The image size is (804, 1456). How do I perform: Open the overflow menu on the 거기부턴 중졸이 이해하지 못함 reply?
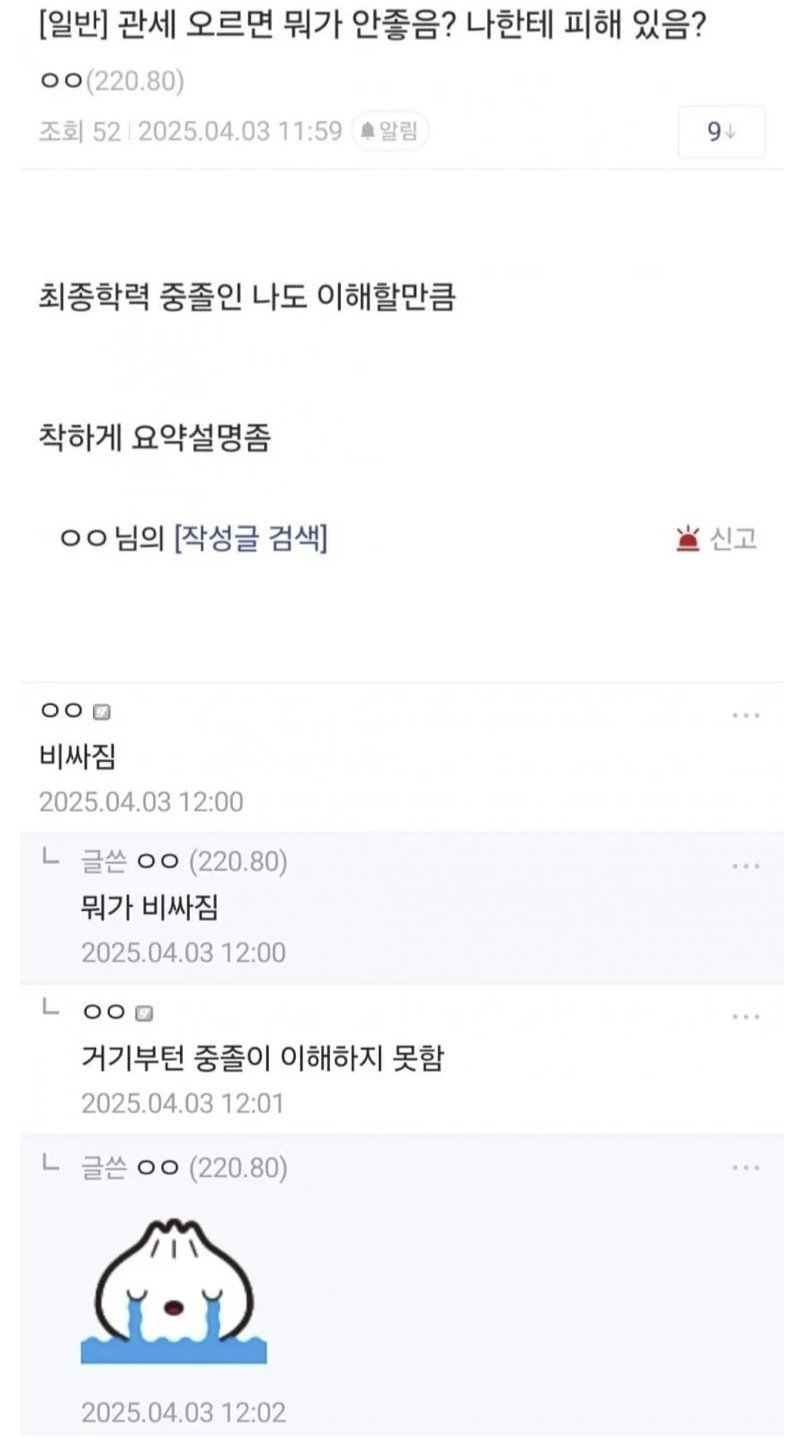coord(746,1017)
